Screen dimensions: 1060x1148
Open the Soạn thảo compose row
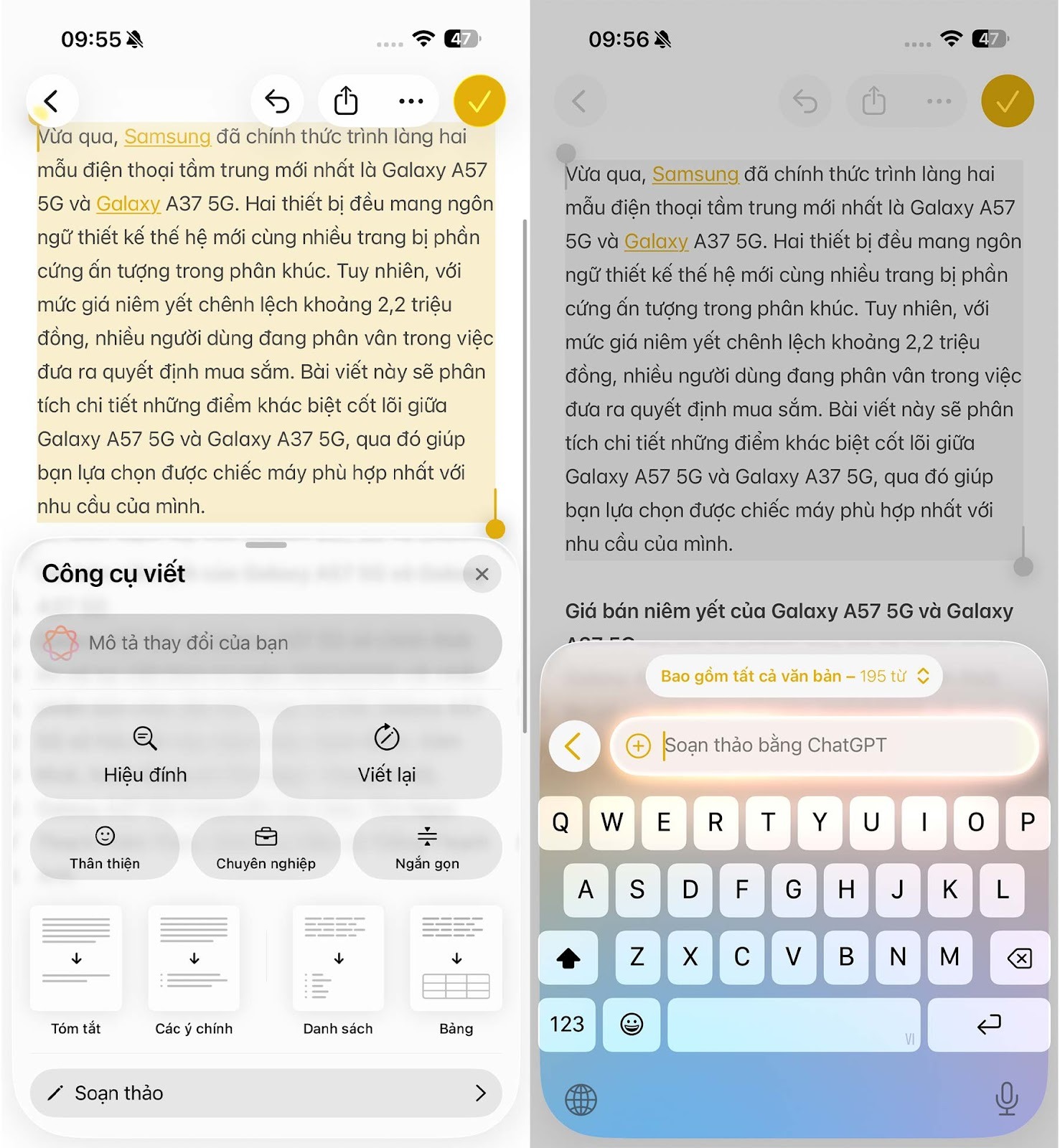[x=266, y=1093]
